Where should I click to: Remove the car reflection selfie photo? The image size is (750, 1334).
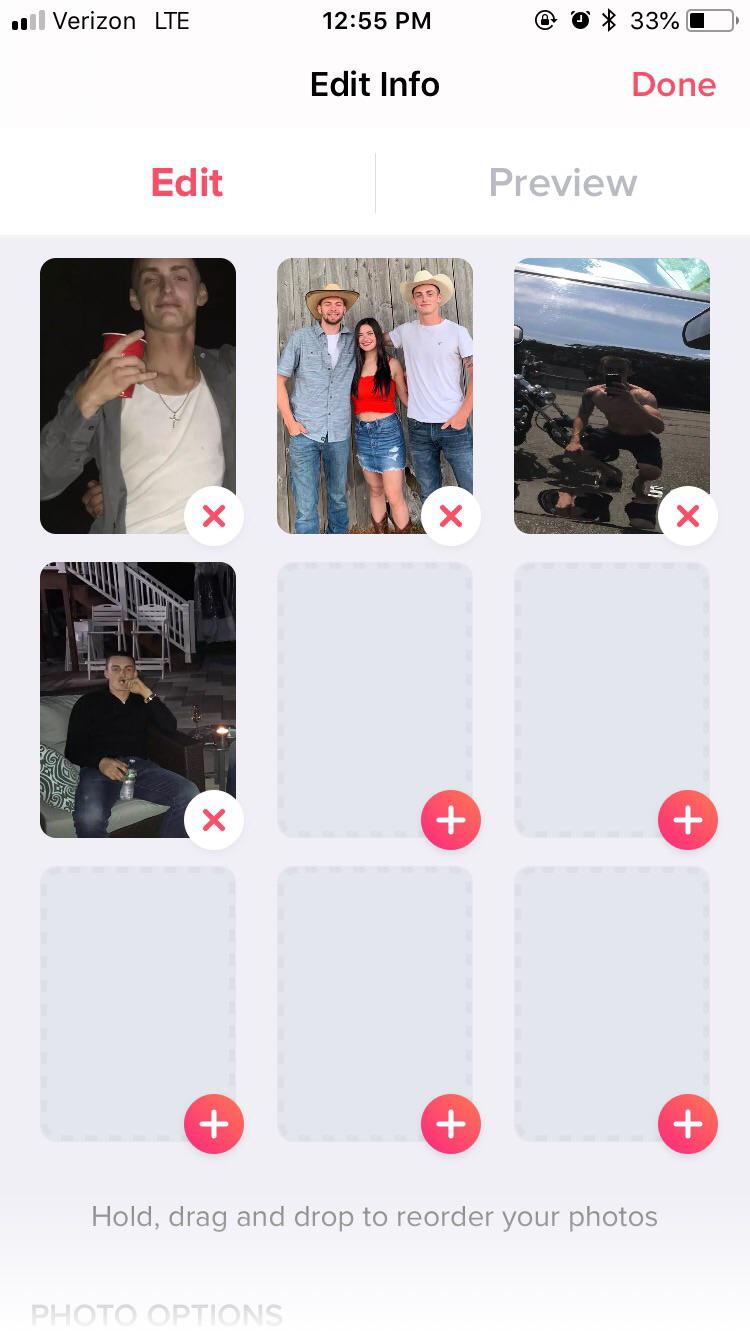[688, 516]
